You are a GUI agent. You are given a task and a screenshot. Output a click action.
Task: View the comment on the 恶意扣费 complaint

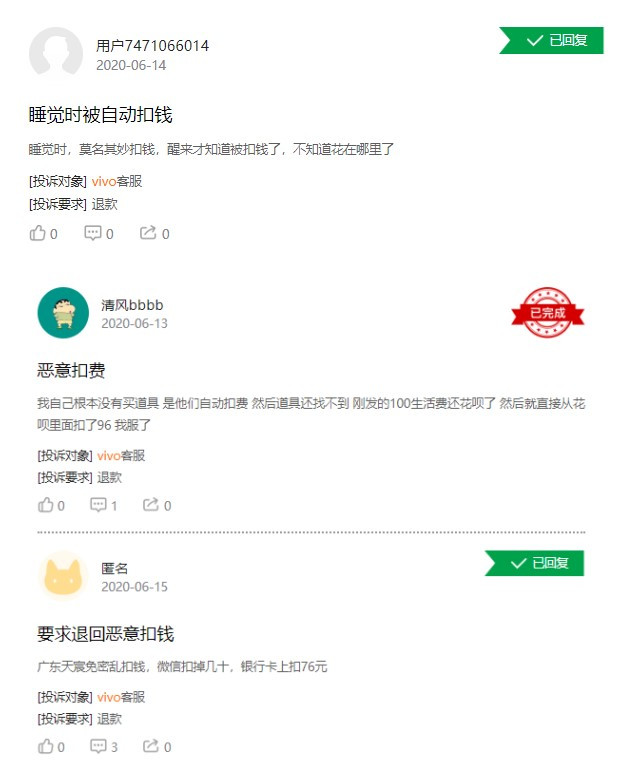pyautogui.click(x=100, y=505)
